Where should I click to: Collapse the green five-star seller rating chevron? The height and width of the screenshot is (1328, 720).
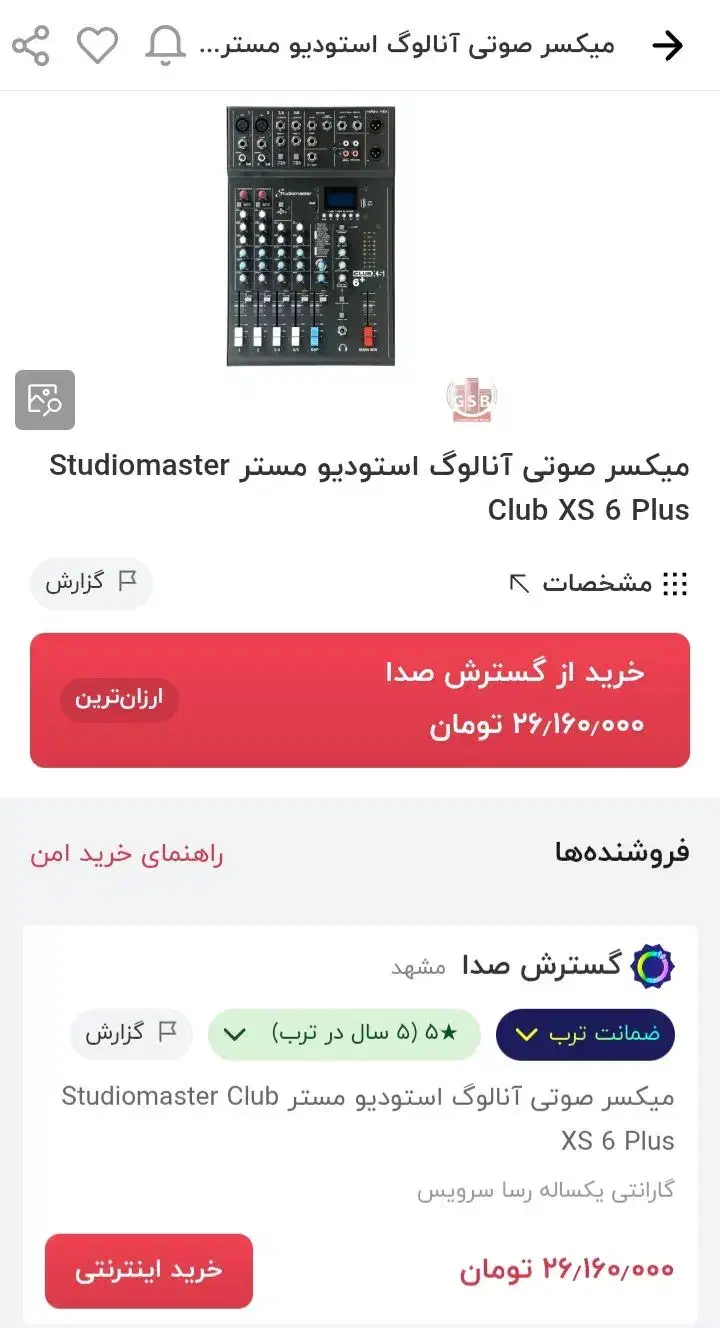(233, 1034)
